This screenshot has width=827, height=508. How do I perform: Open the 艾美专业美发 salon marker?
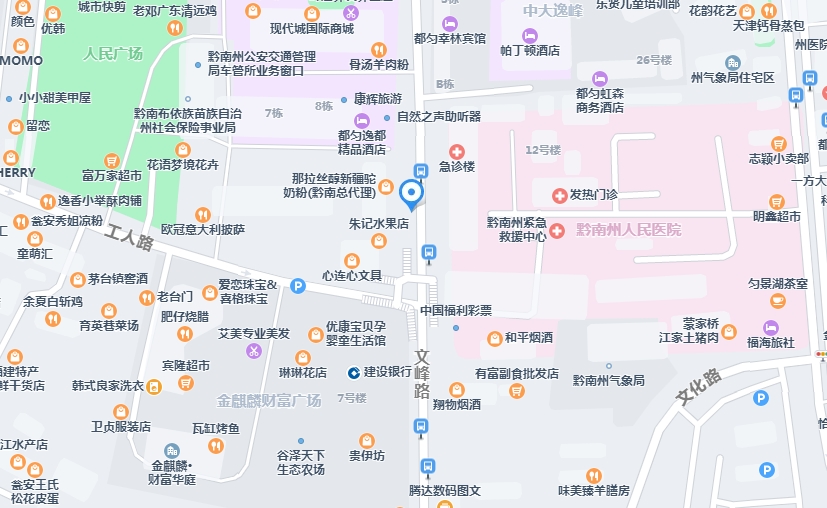tap(254, 350)
